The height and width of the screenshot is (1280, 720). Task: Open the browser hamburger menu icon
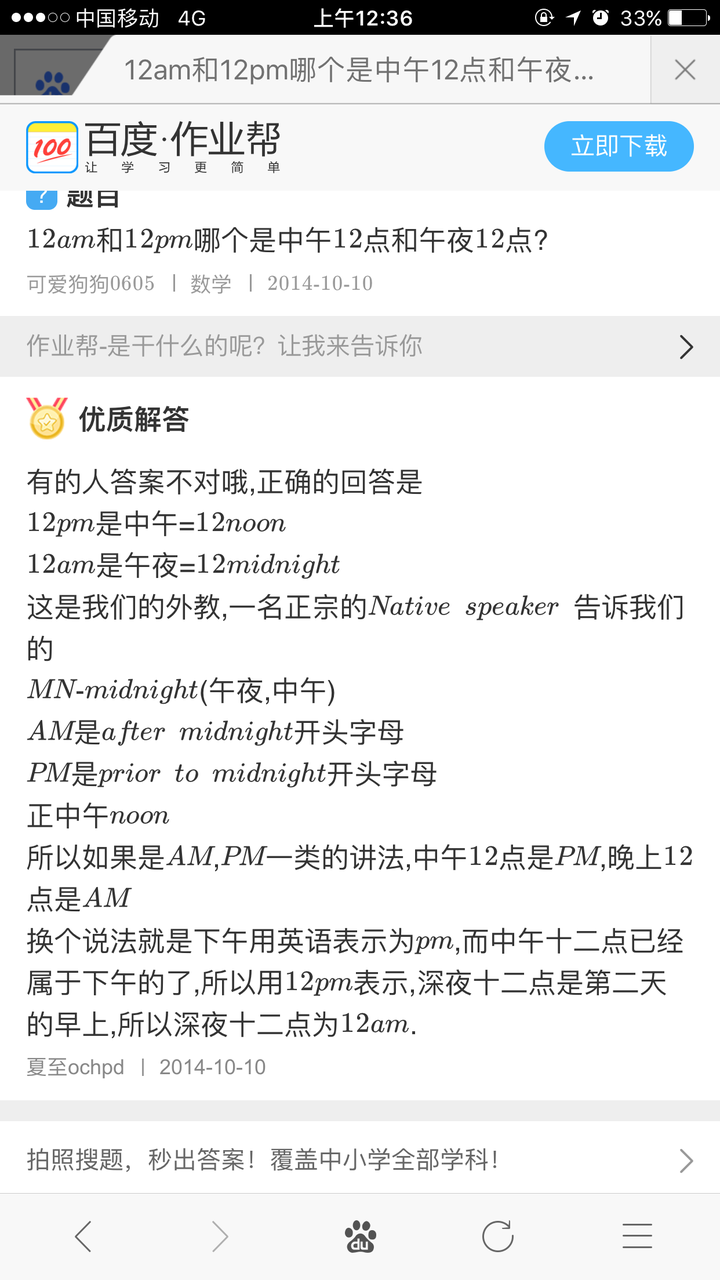[637, 1236]
